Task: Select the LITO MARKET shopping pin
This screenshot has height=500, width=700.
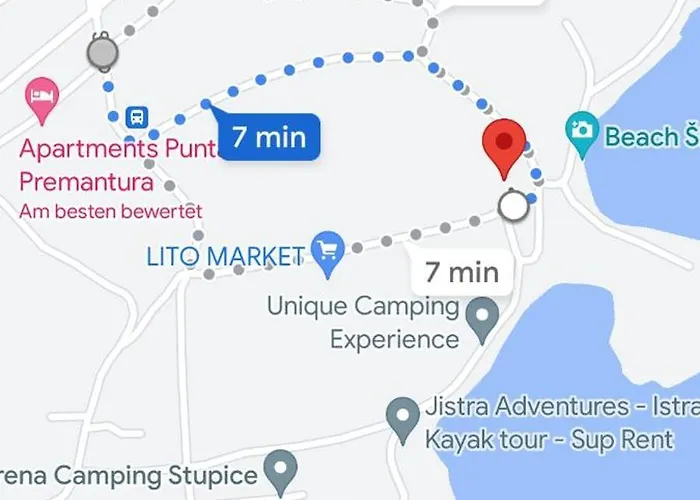Action: (327, 250)
